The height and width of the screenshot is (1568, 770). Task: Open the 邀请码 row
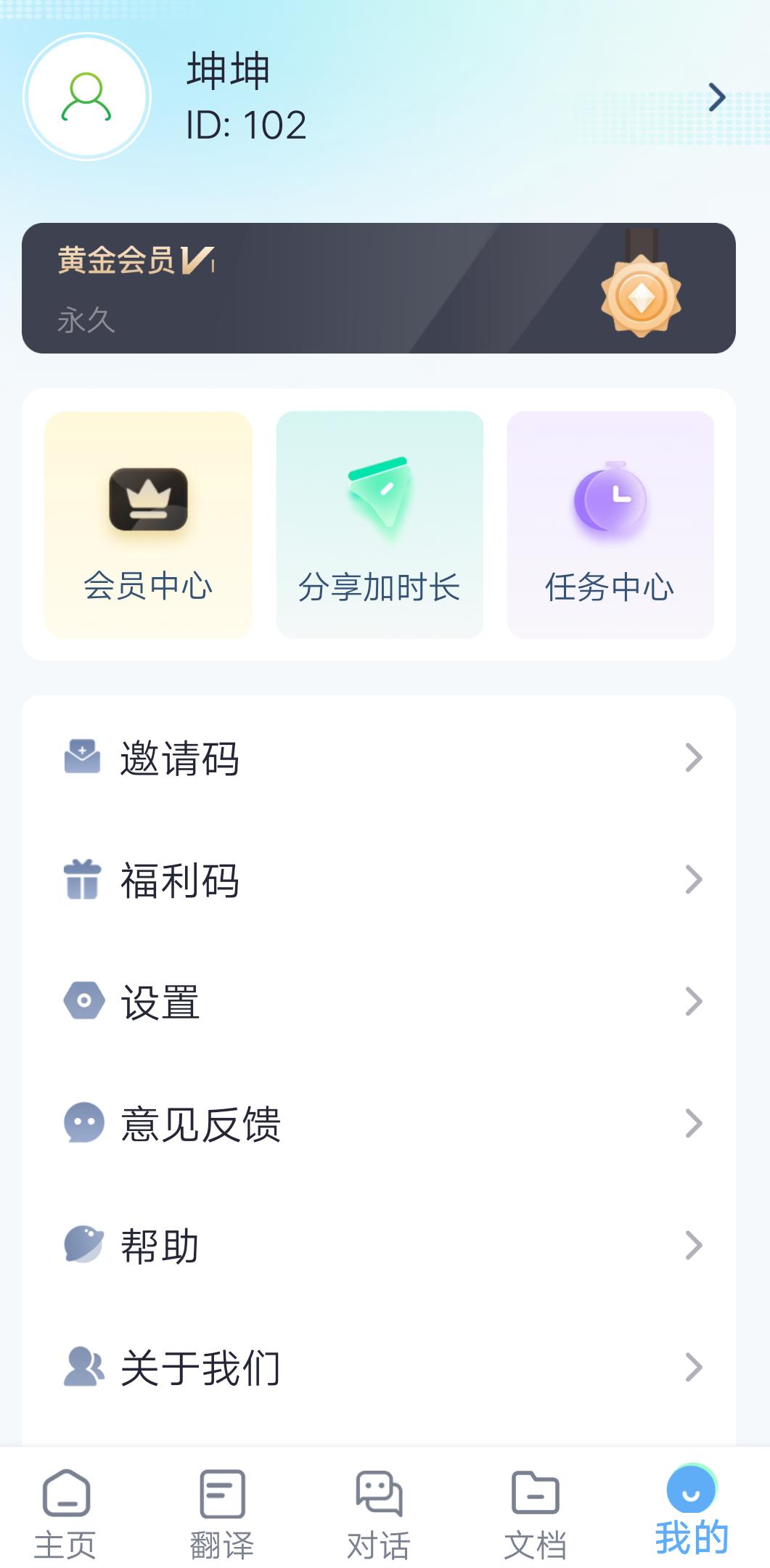[x=379, y=758]
